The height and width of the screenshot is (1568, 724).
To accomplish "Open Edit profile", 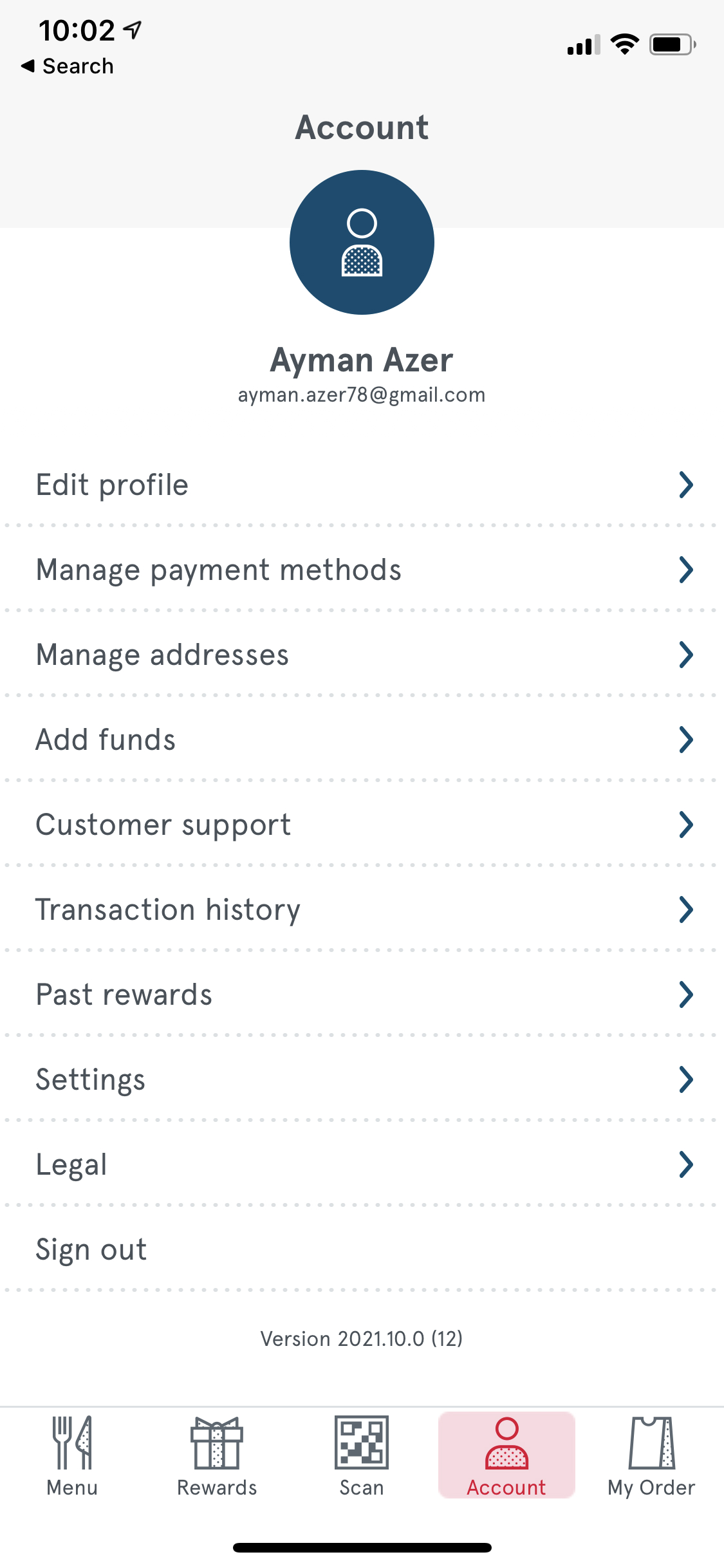I will (362, 485).
